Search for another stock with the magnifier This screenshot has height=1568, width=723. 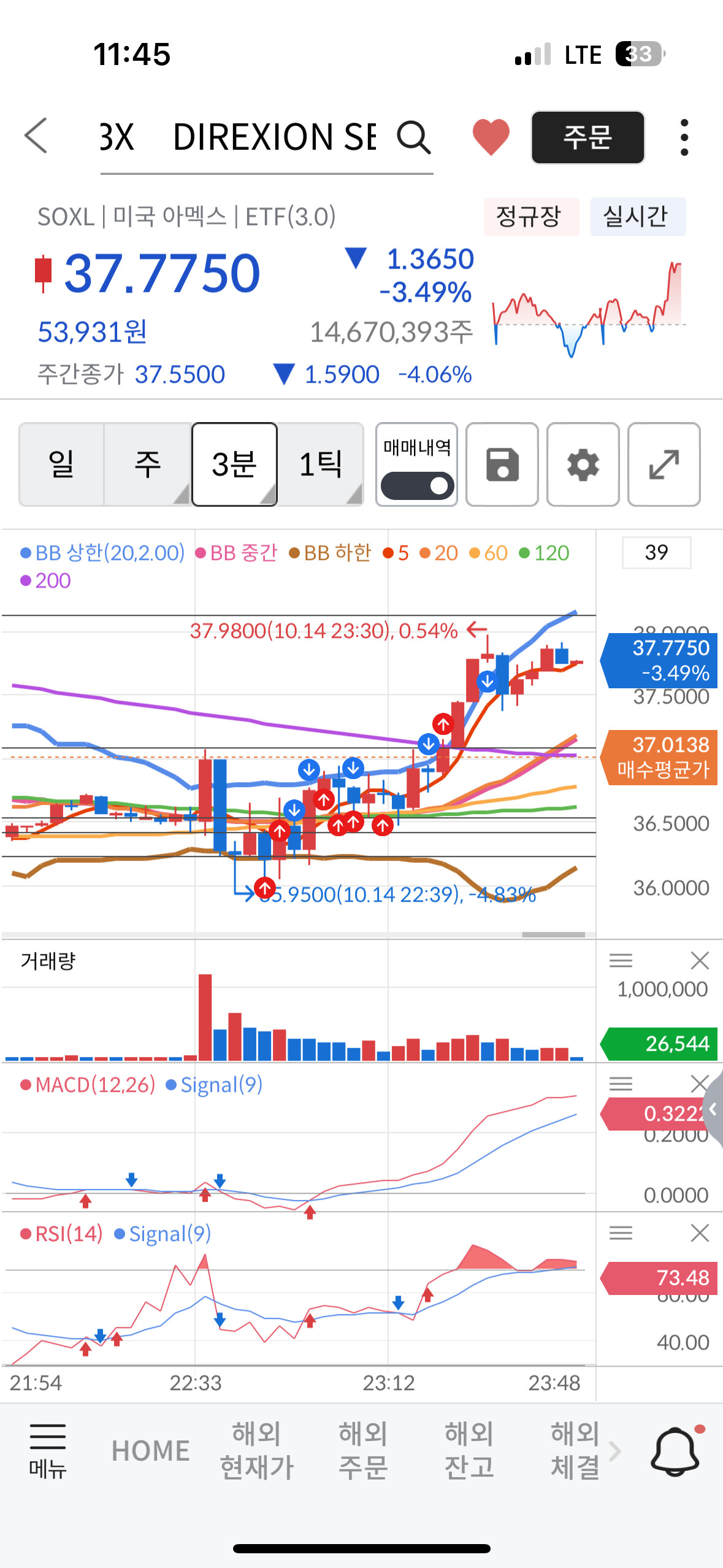(414, 137)
